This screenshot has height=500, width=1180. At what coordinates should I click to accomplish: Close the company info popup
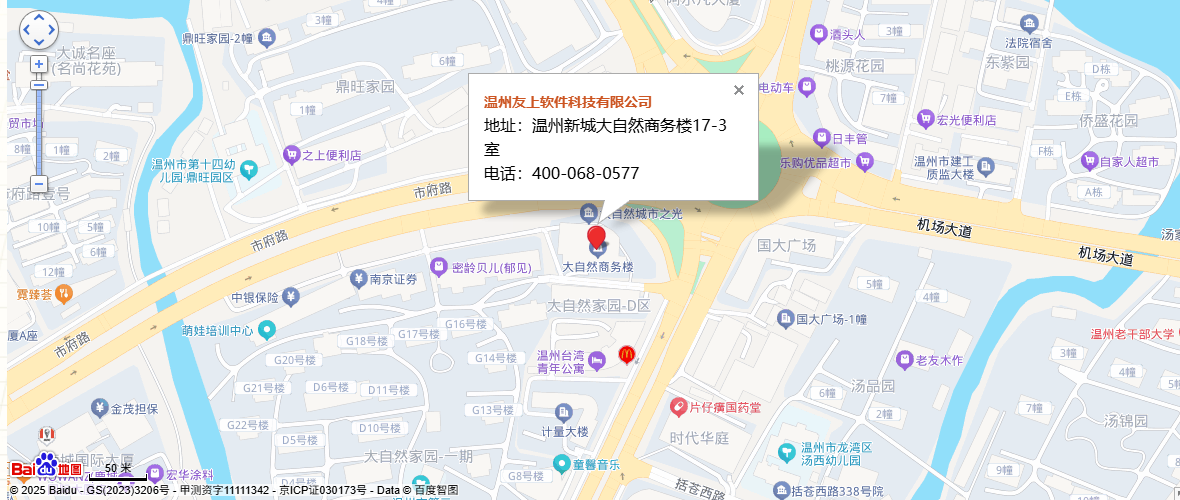click(x=739, y=90)
